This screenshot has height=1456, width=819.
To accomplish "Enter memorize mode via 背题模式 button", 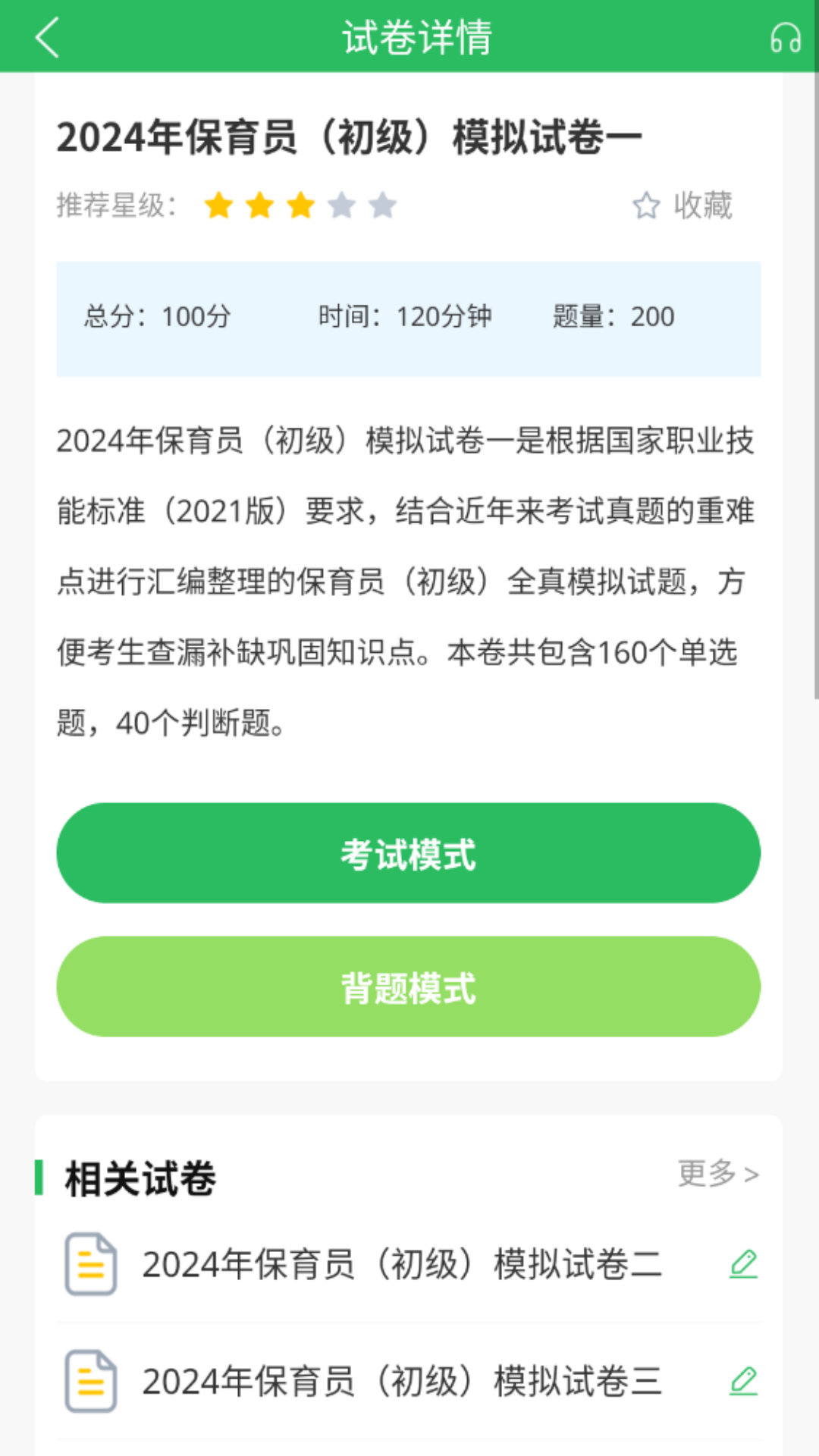I will point(409,987).
